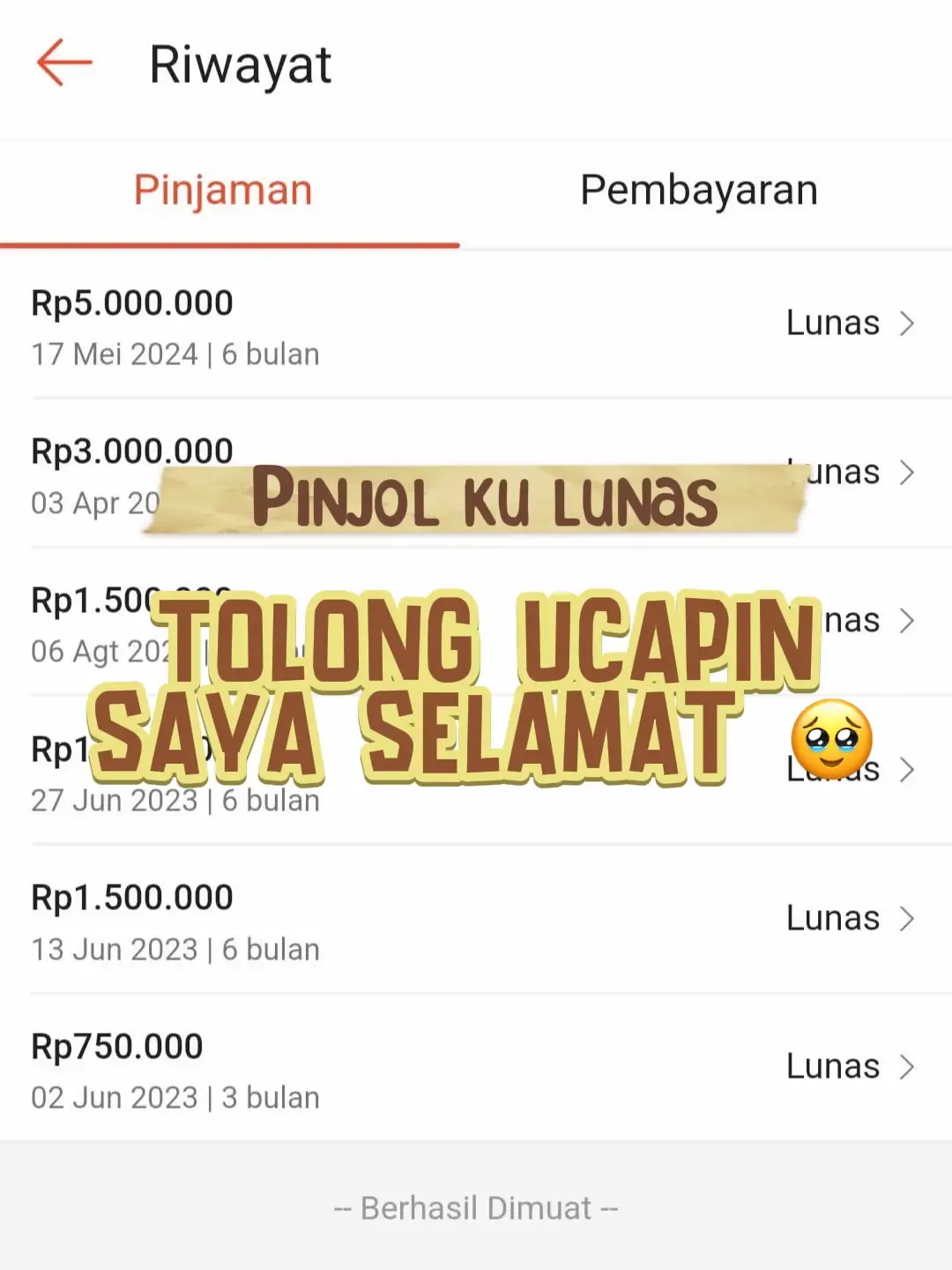Select the Pinjaman tab

pos(223,190)
